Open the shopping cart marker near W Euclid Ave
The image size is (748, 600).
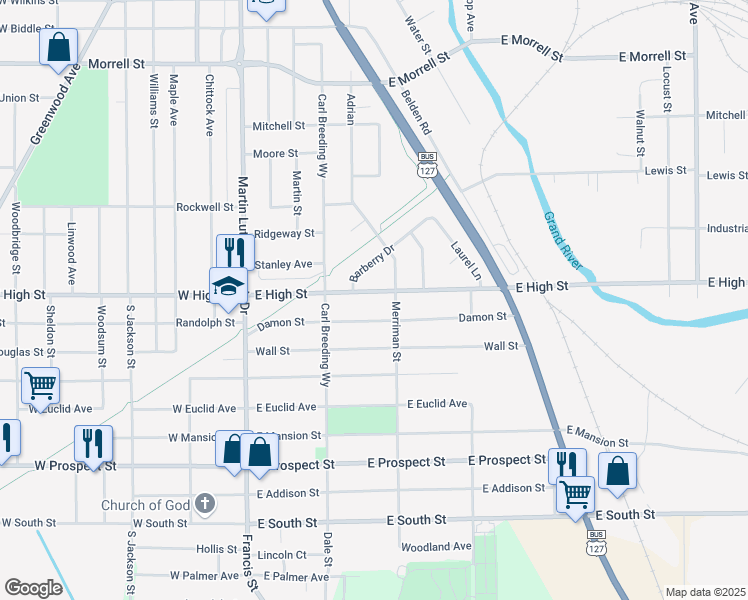click(x=40, y=385)
